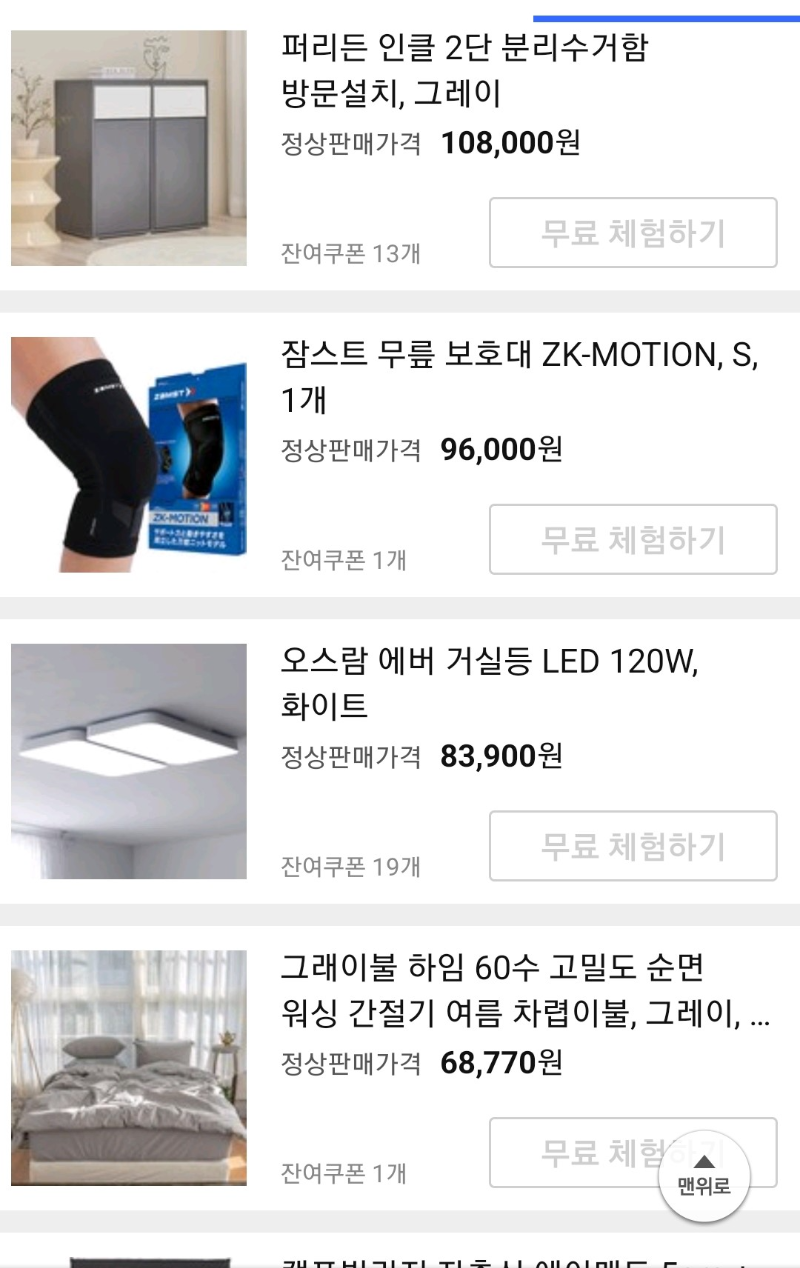
Task: Tap 무료 체험하기 for the 차렵이불
Action: 632,1152
